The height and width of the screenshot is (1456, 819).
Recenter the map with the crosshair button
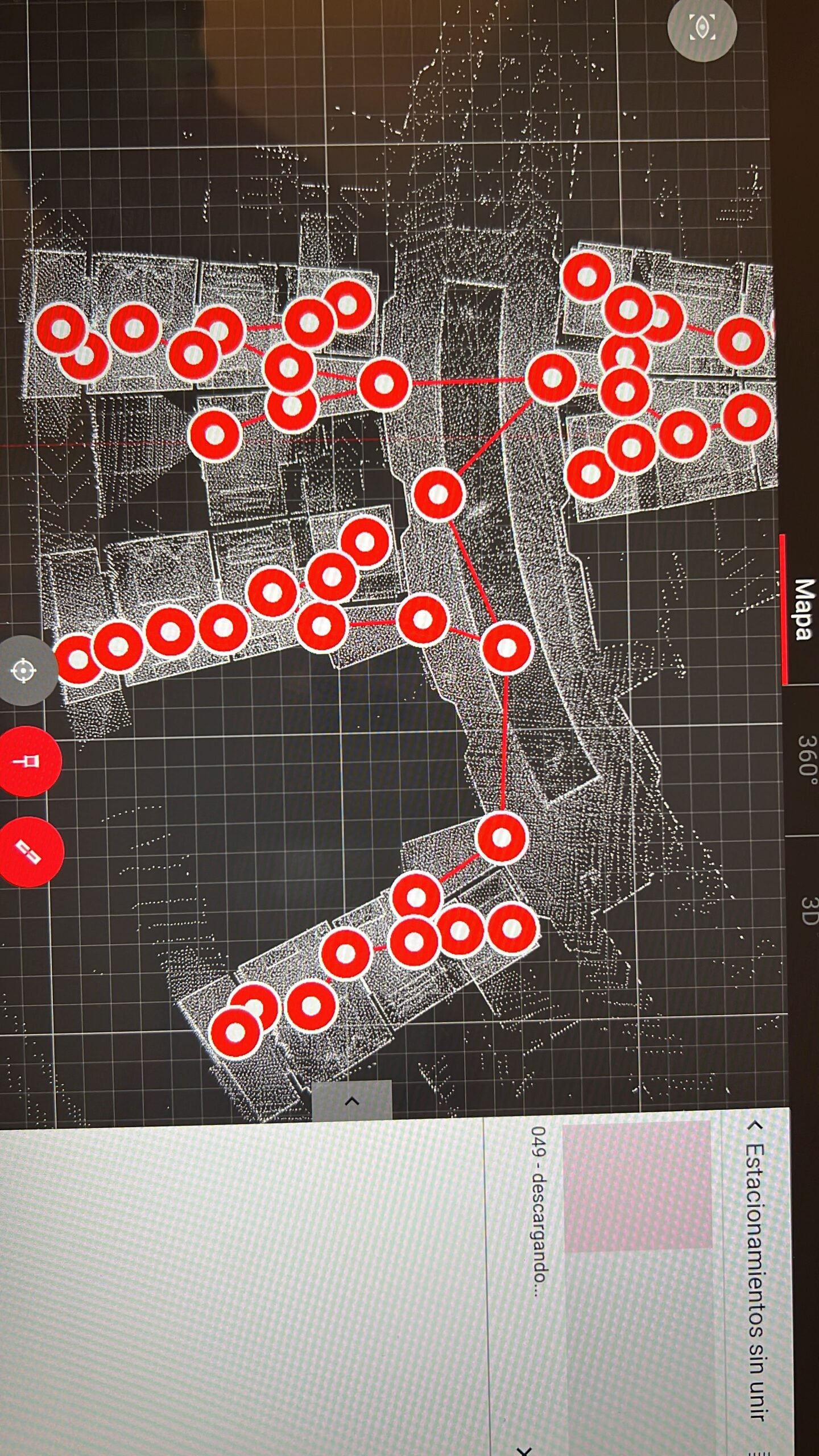24,671
